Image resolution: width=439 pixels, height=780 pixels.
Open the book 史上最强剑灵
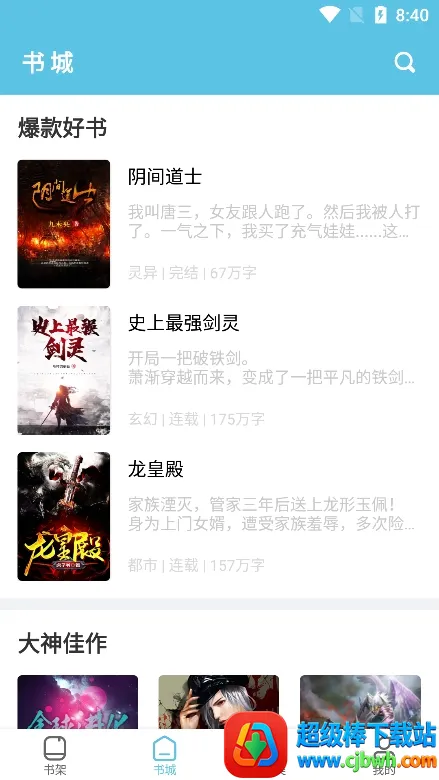click(x=219, y=370)
